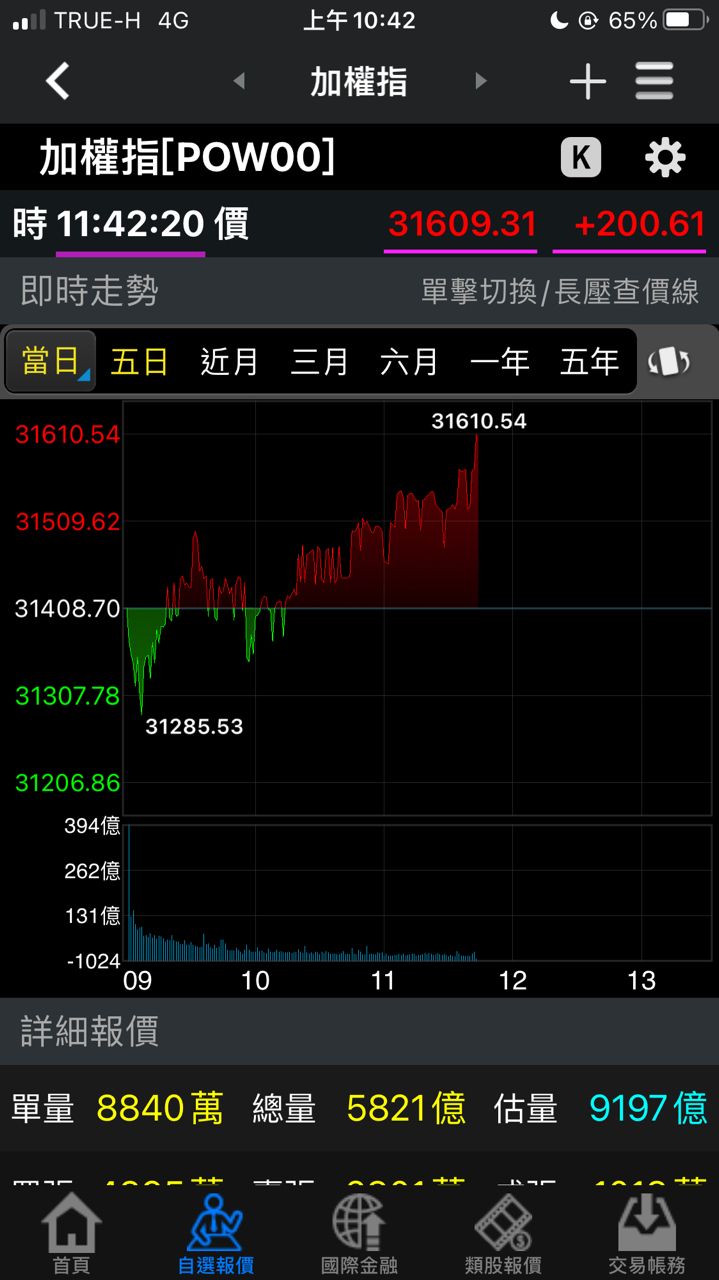Switch to the 五日 chart range
The image size is (719, 1280).
point(139,361)
